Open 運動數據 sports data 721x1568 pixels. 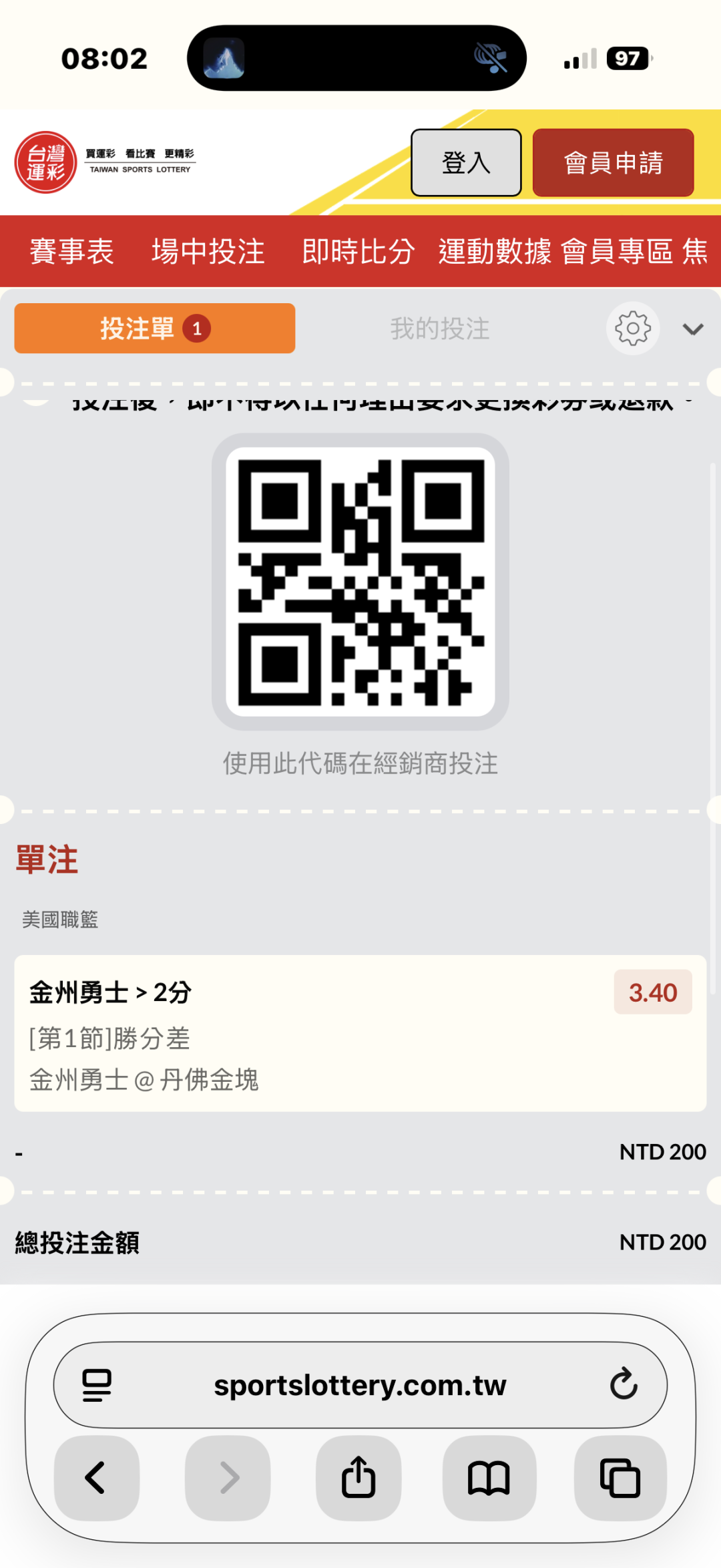click(495, 252)
